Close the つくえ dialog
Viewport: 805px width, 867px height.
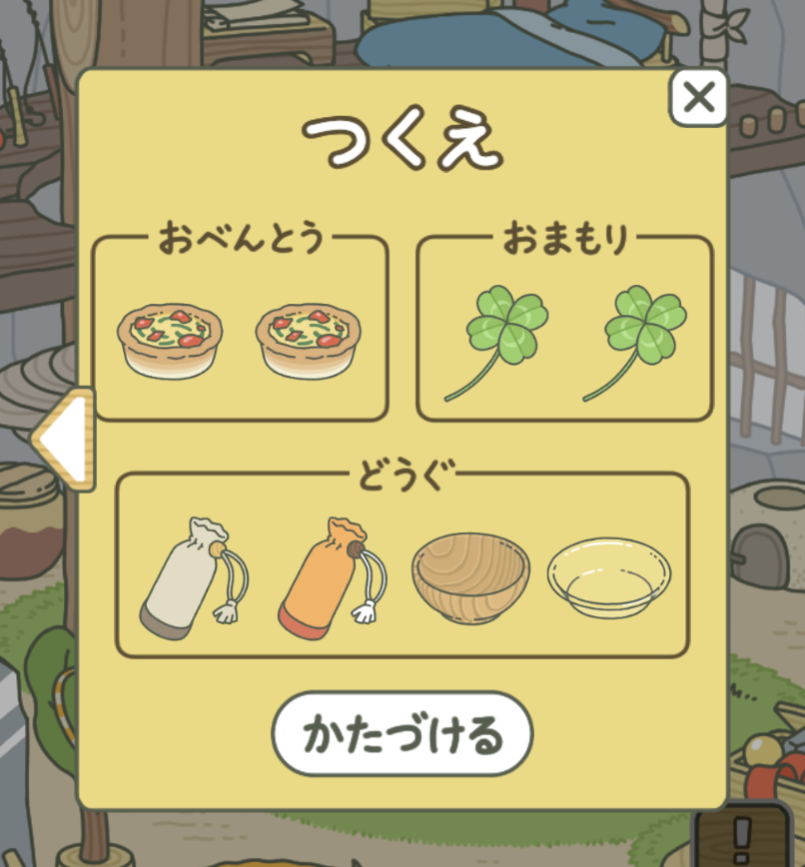point(697,98)
